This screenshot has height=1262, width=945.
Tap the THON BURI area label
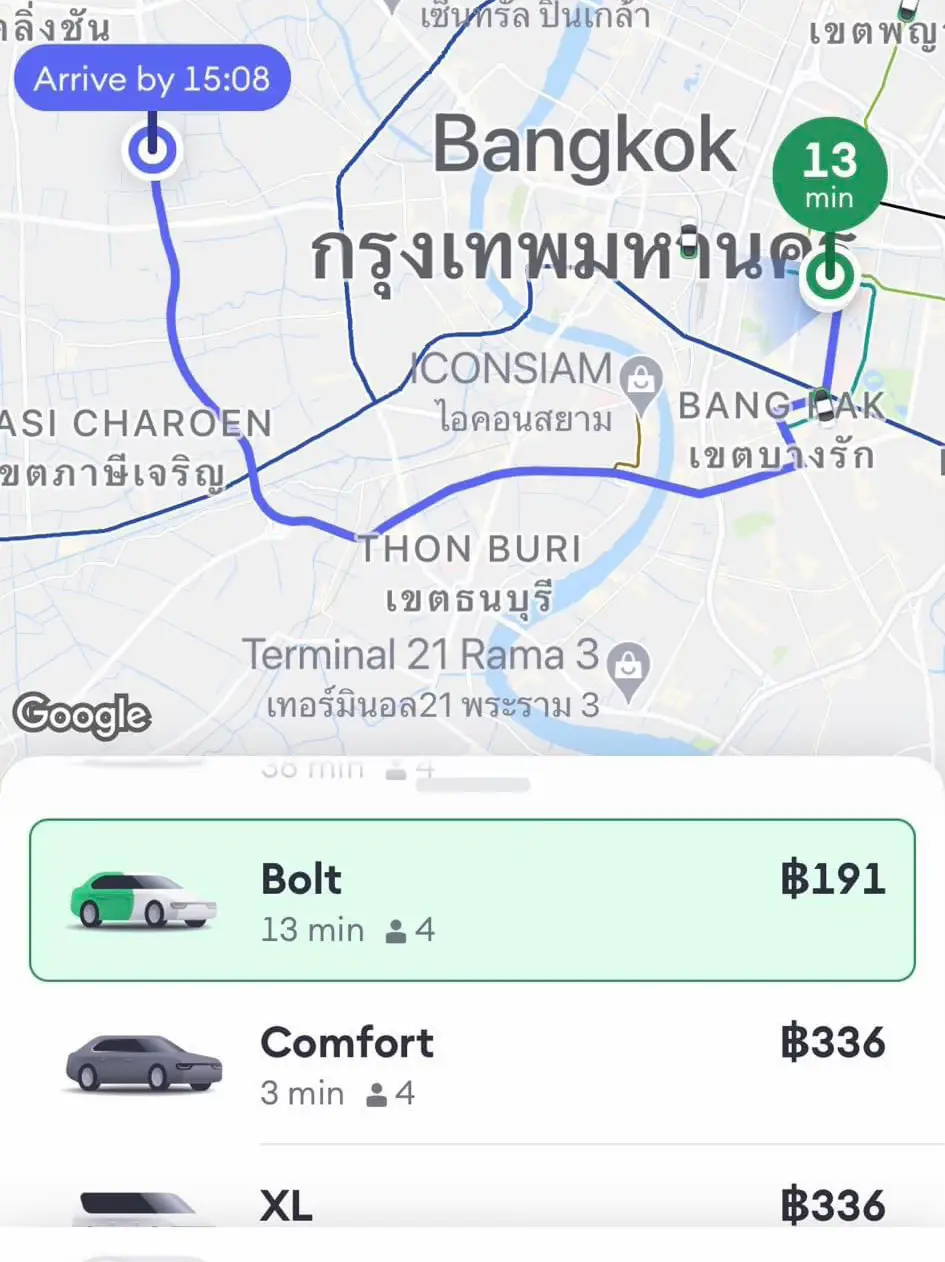(472, 548)
